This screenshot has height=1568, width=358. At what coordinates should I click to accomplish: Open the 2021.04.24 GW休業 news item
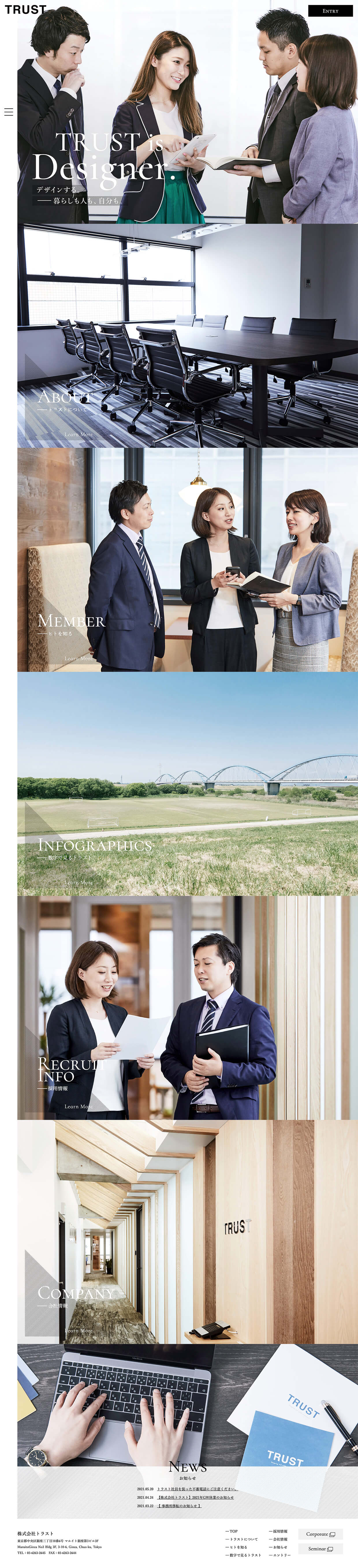(195, 1497)
